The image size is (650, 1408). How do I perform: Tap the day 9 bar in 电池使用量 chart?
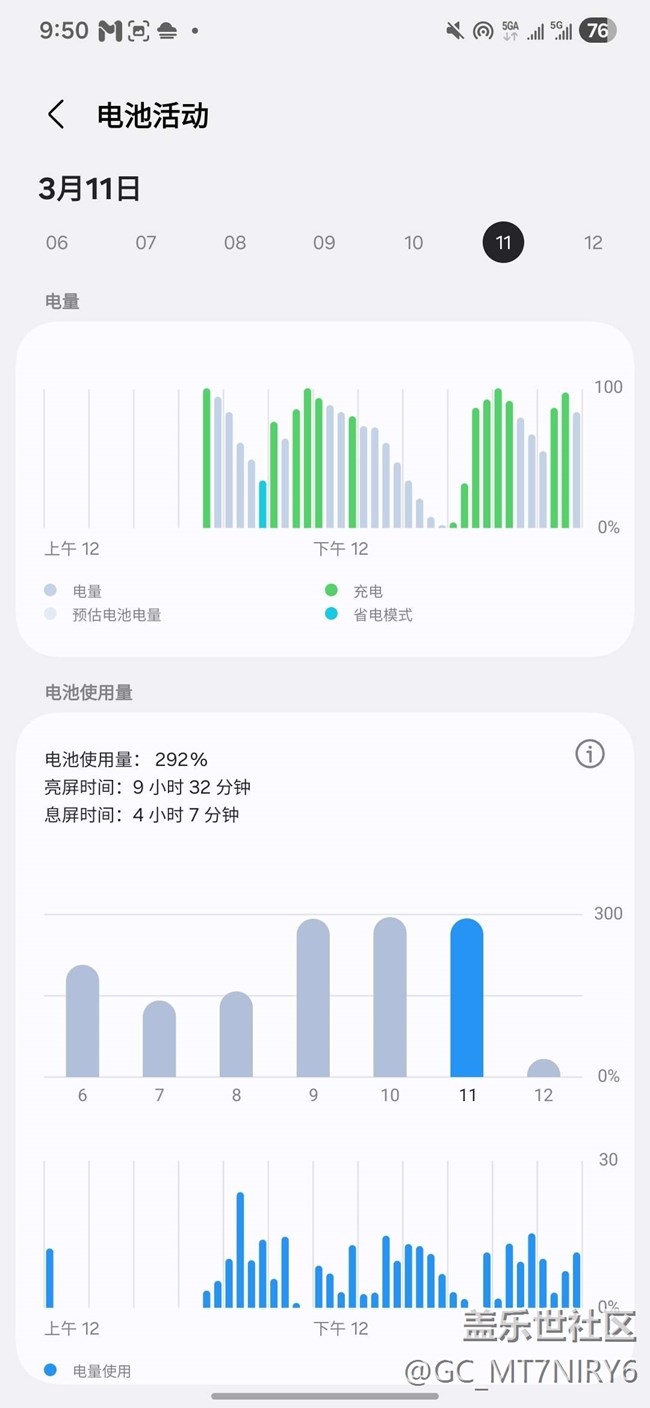point(313,998)
